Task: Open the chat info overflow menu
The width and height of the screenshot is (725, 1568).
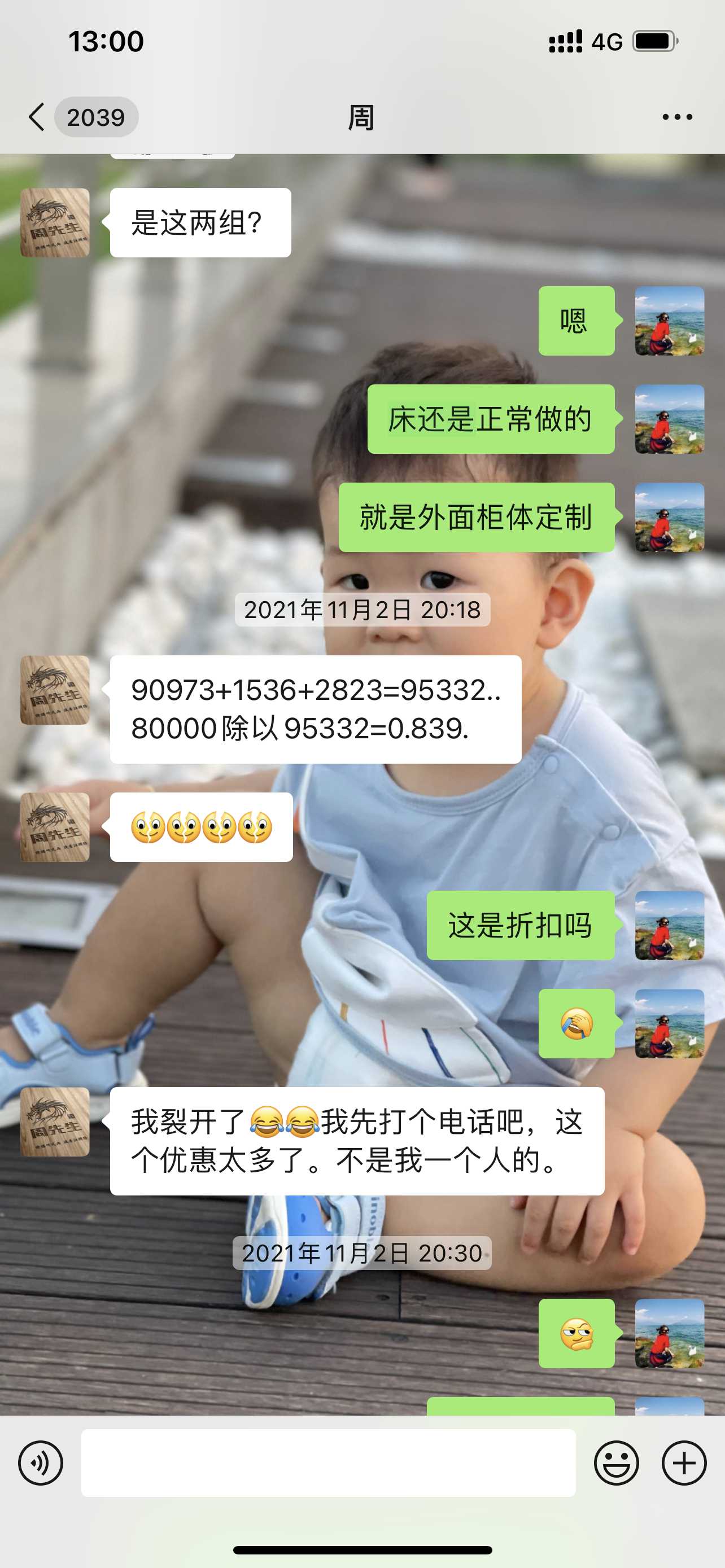Action: coord(677,117)
